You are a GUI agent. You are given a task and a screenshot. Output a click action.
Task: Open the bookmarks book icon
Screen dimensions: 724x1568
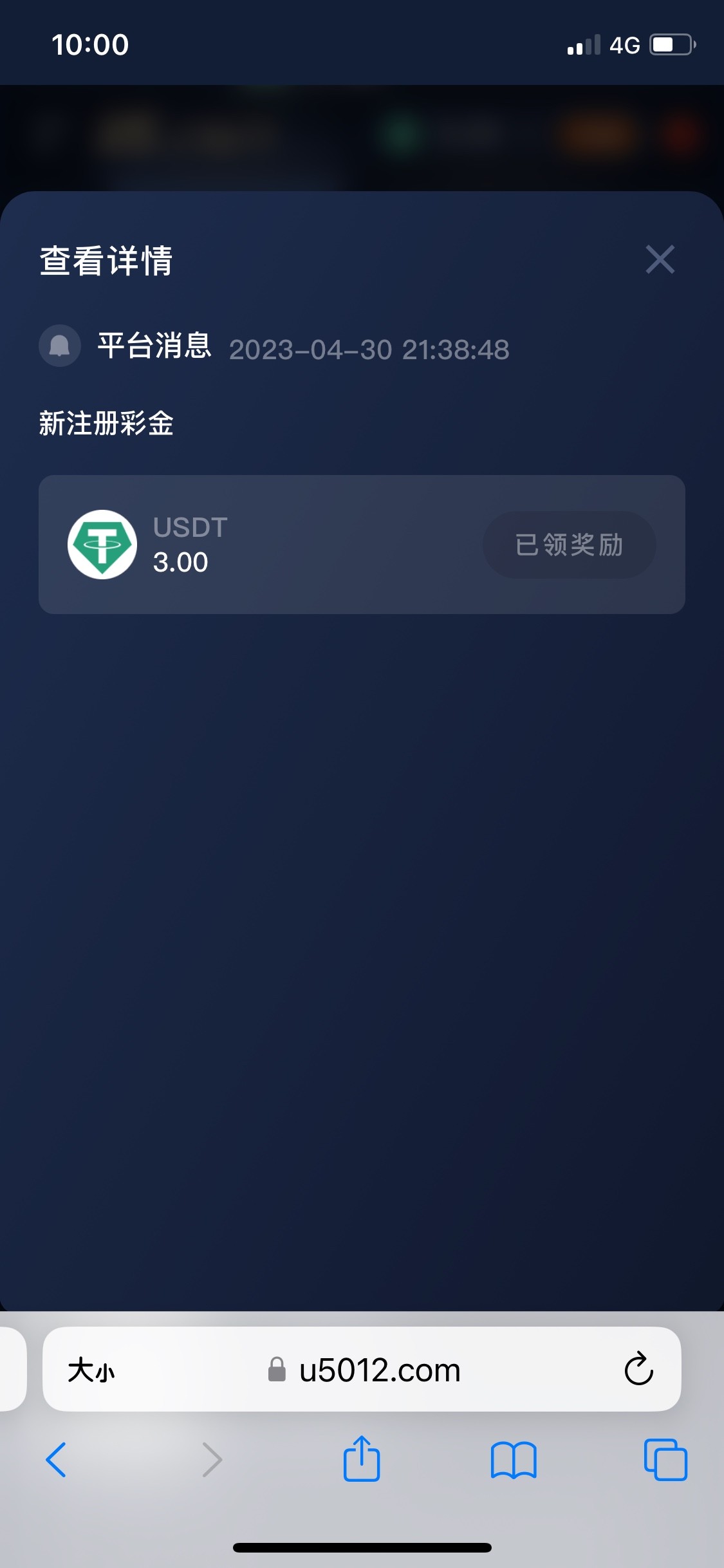pyautogui.click(x=515, y=1460)
